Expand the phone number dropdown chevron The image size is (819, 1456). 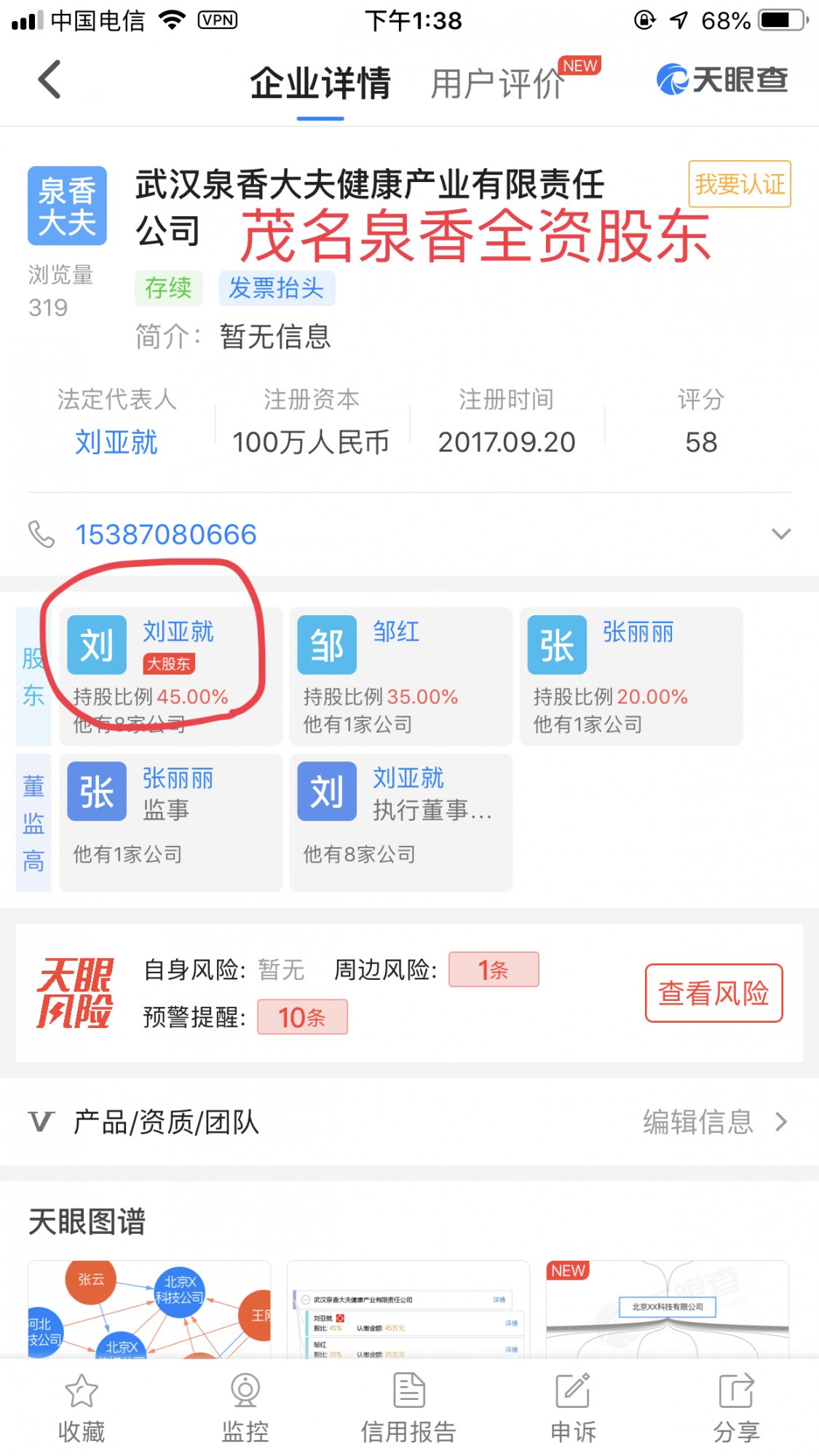[x=780, y=534]
